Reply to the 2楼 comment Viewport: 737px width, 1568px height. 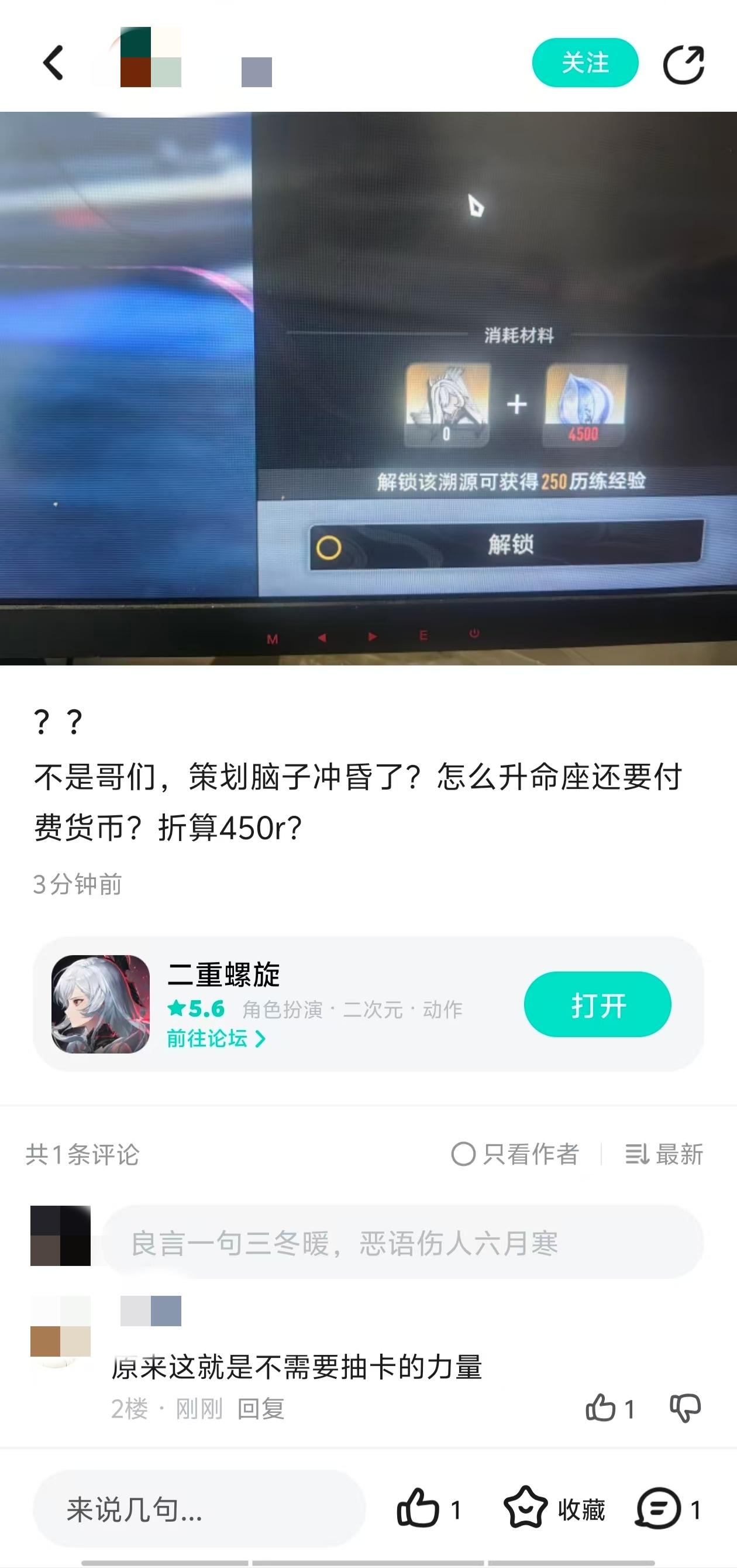(261, 1409)
